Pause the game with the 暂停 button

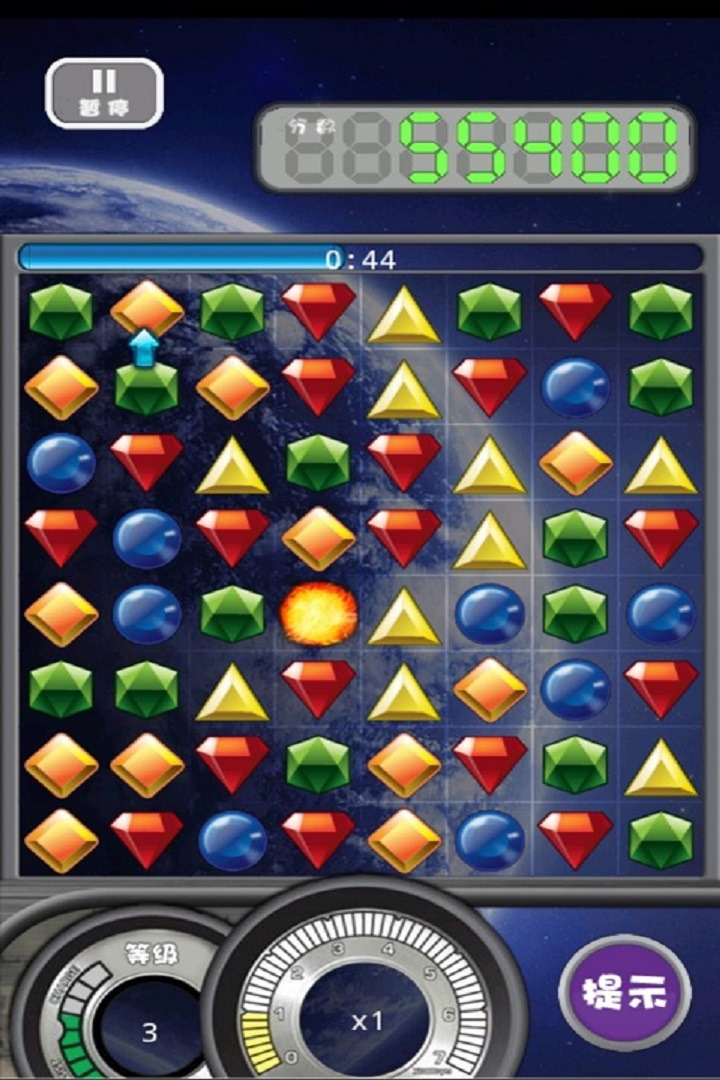[x=104, y=93]
